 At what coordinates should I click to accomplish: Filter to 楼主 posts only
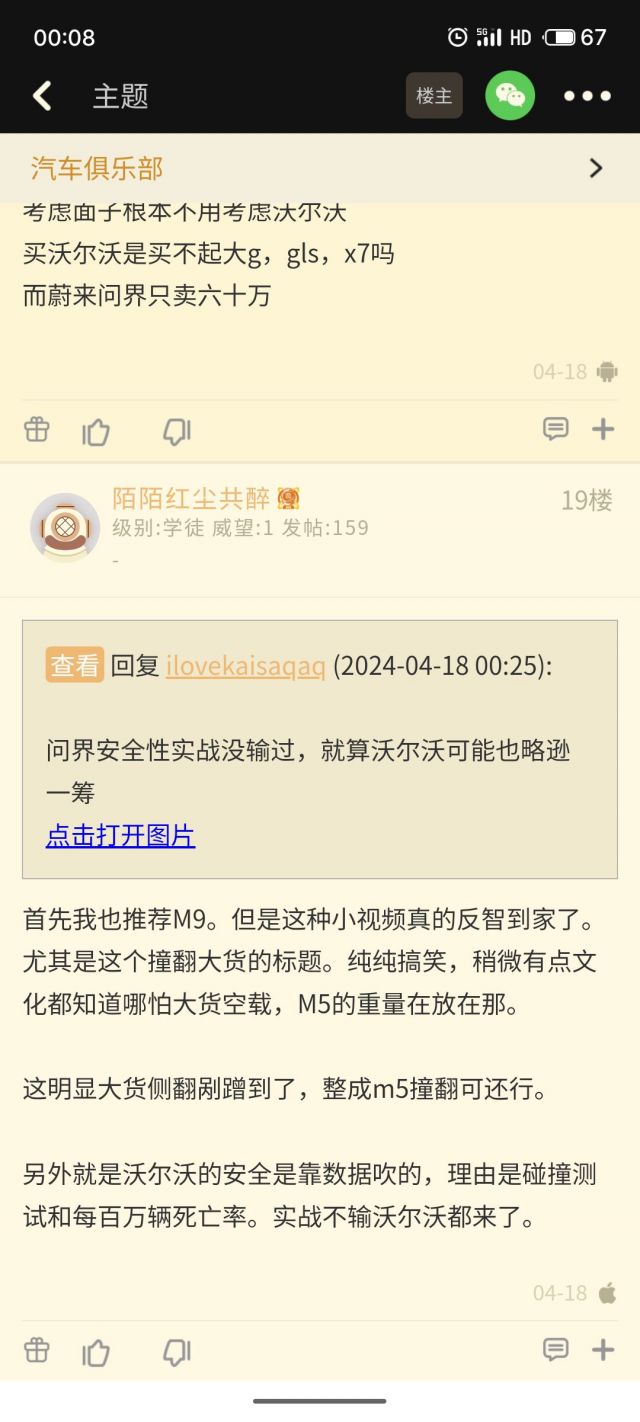tap(434, 96)
